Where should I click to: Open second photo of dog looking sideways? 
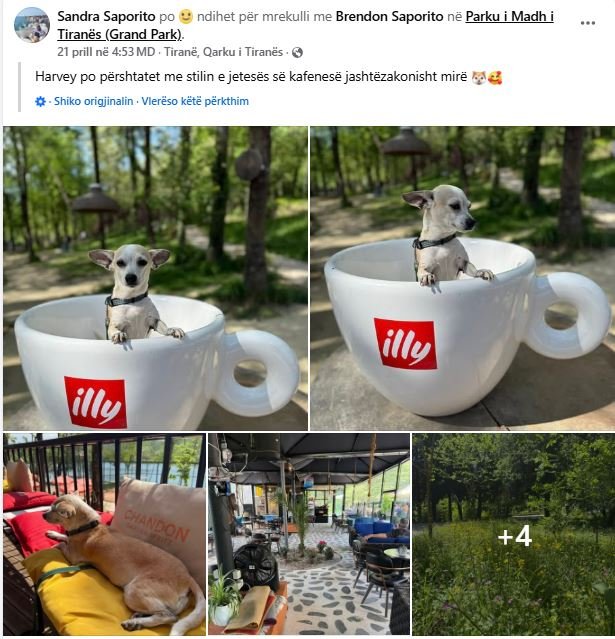[462, 278]
